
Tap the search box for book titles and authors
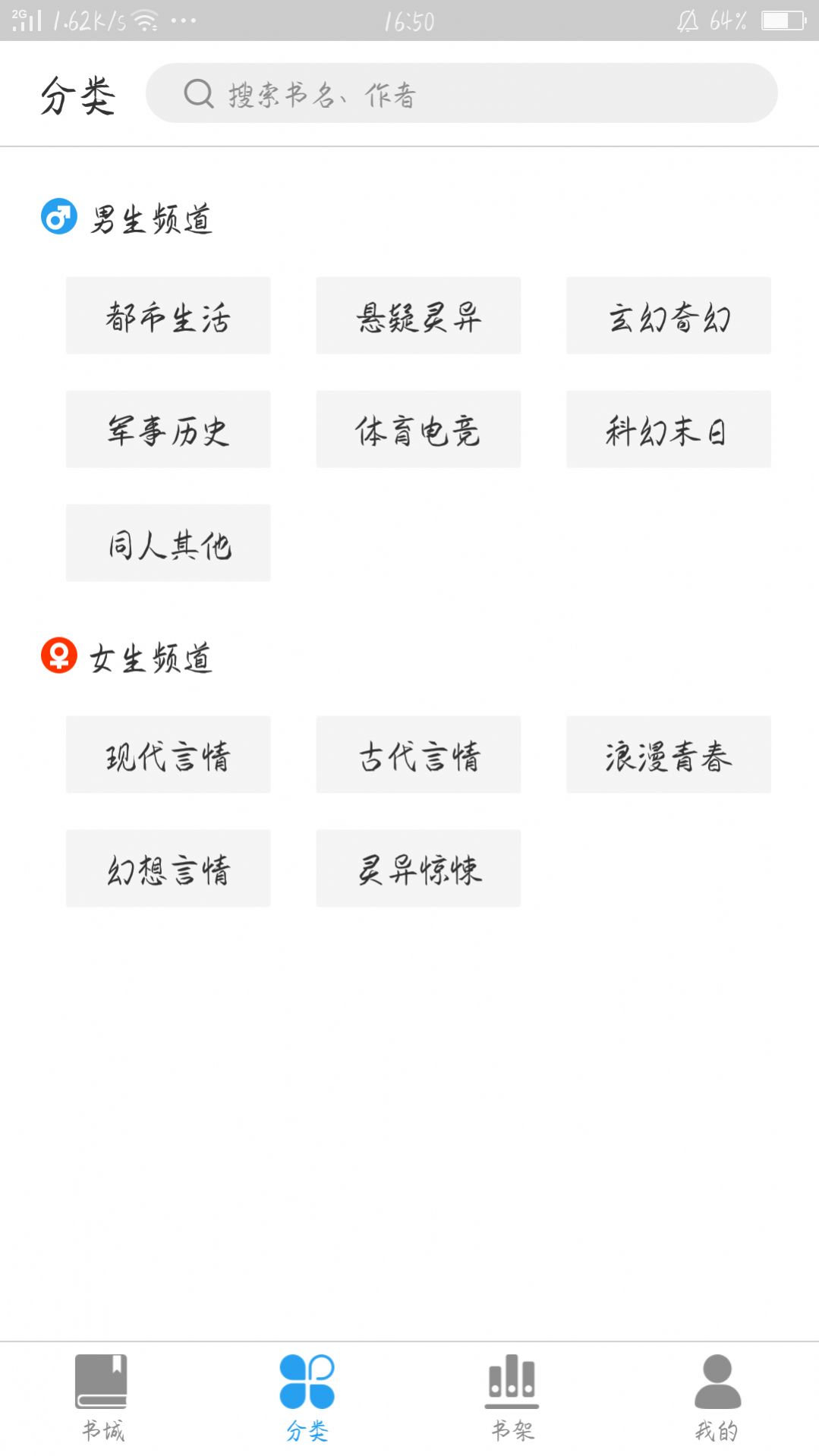461,93
